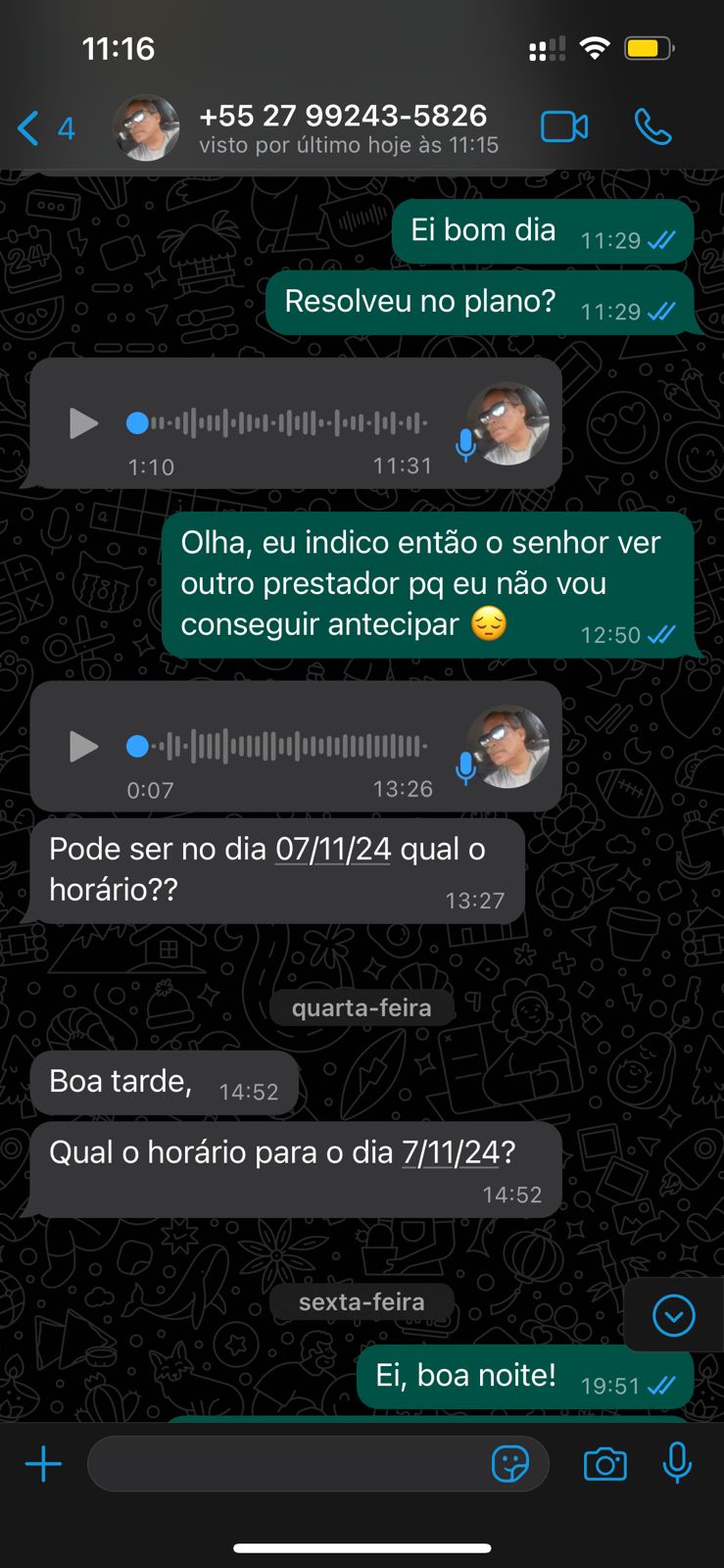Play the 0:07 voice message
The height and width of the screenshot is (1568, 724).
pos(83,747)
